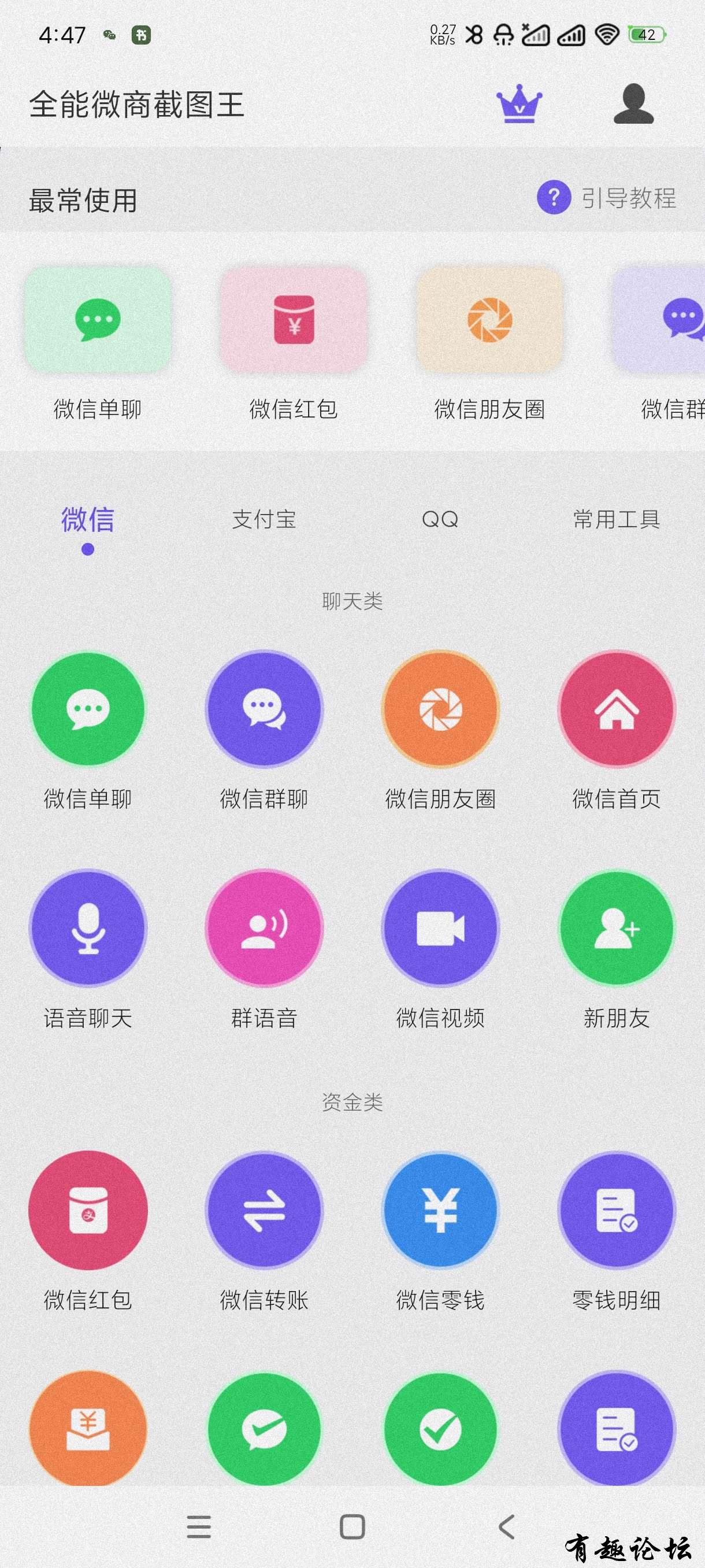
Task: Open the 微信视频 tool
Action: (440, 929)
